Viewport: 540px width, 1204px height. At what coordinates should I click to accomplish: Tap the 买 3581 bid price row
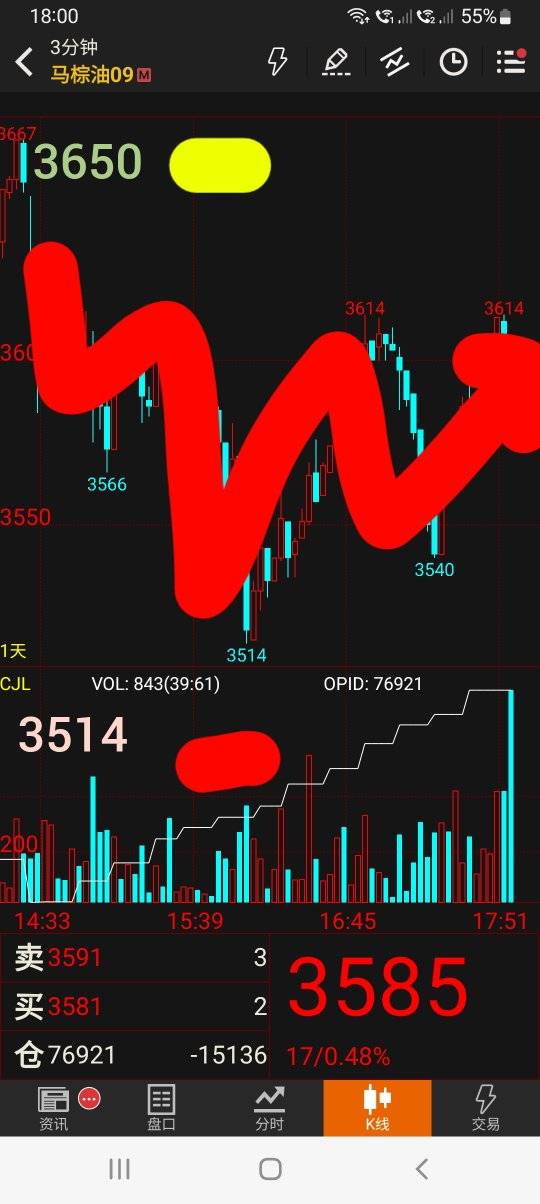coord(135,1006)
